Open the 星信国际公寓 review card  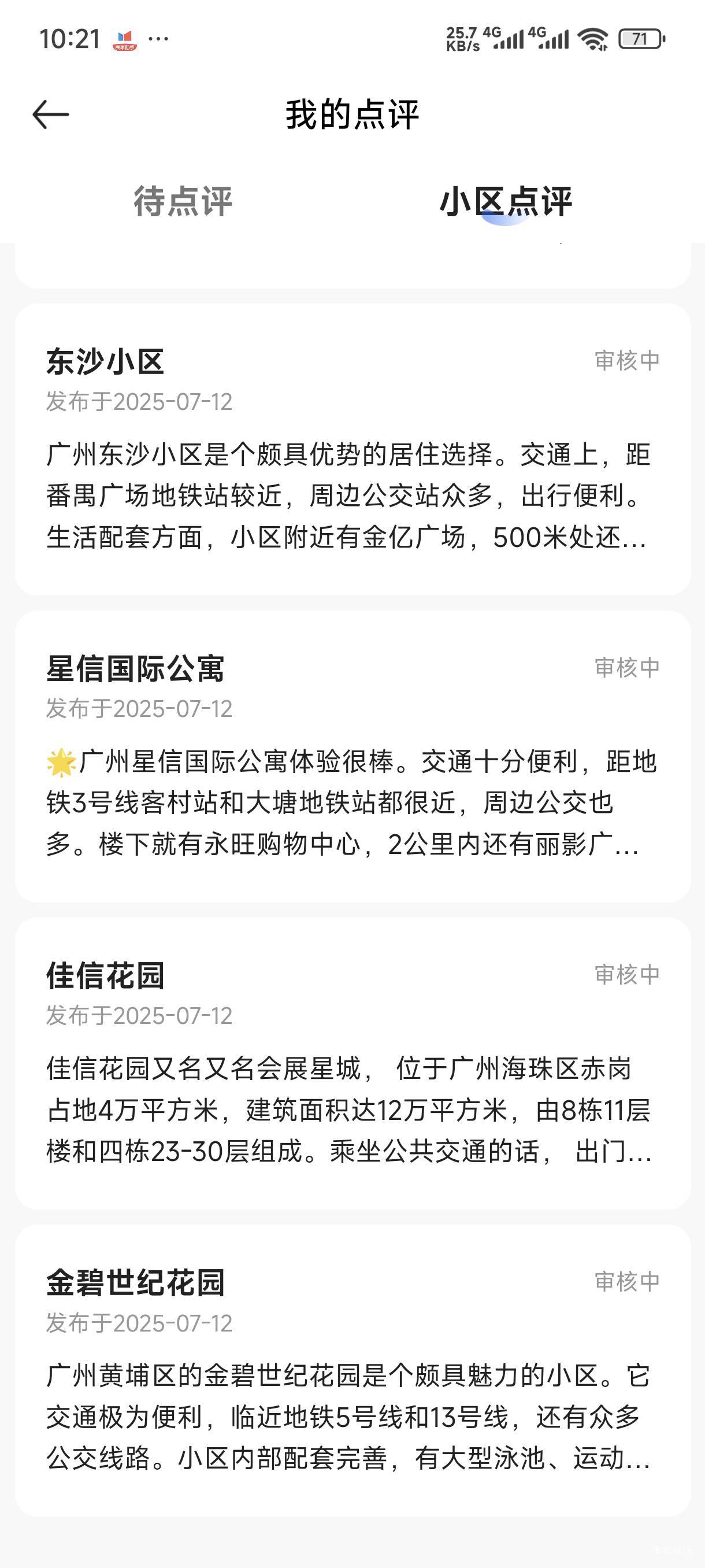353,757
